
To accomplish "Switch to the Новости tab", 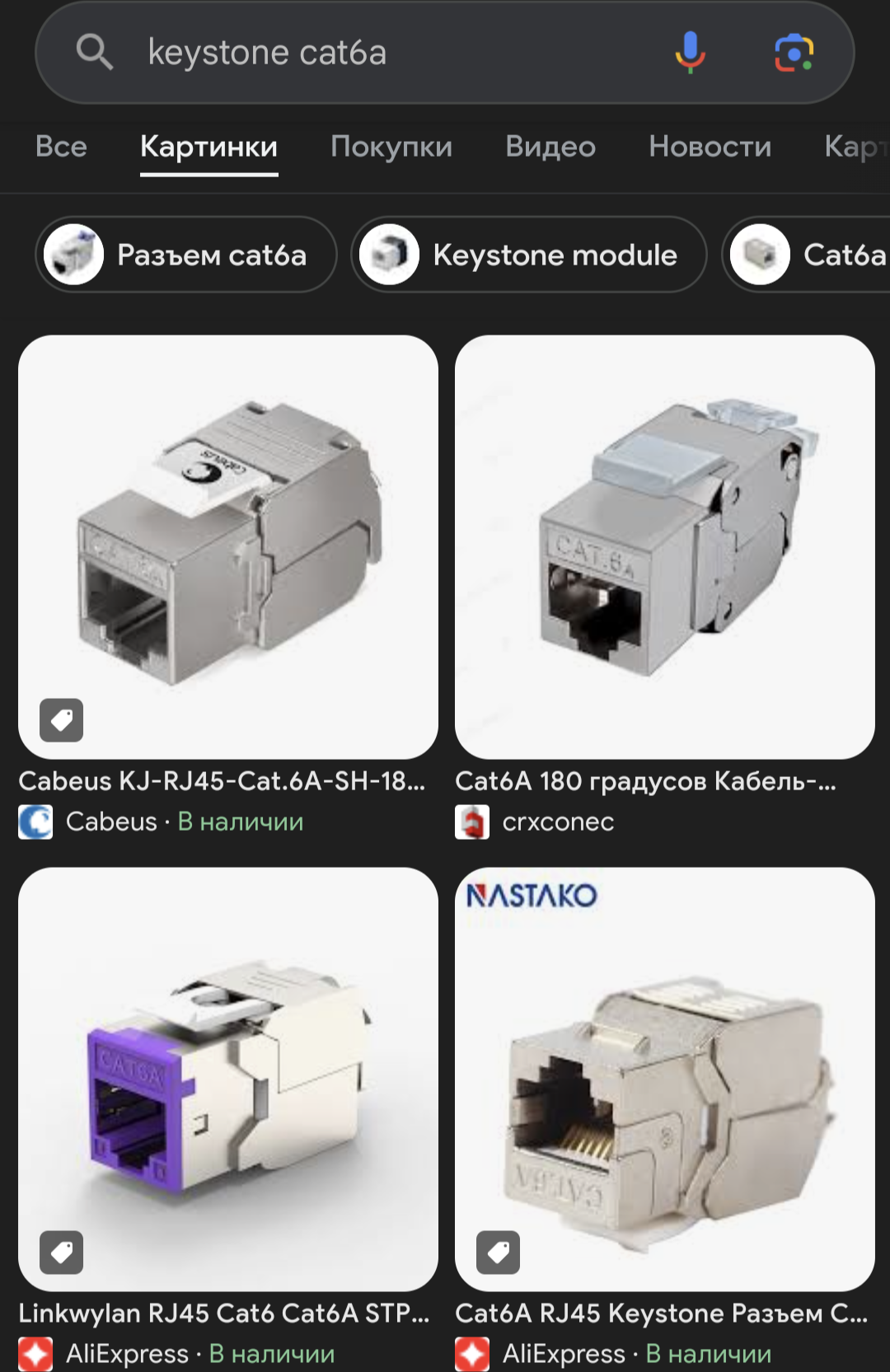I will point(710,147).
